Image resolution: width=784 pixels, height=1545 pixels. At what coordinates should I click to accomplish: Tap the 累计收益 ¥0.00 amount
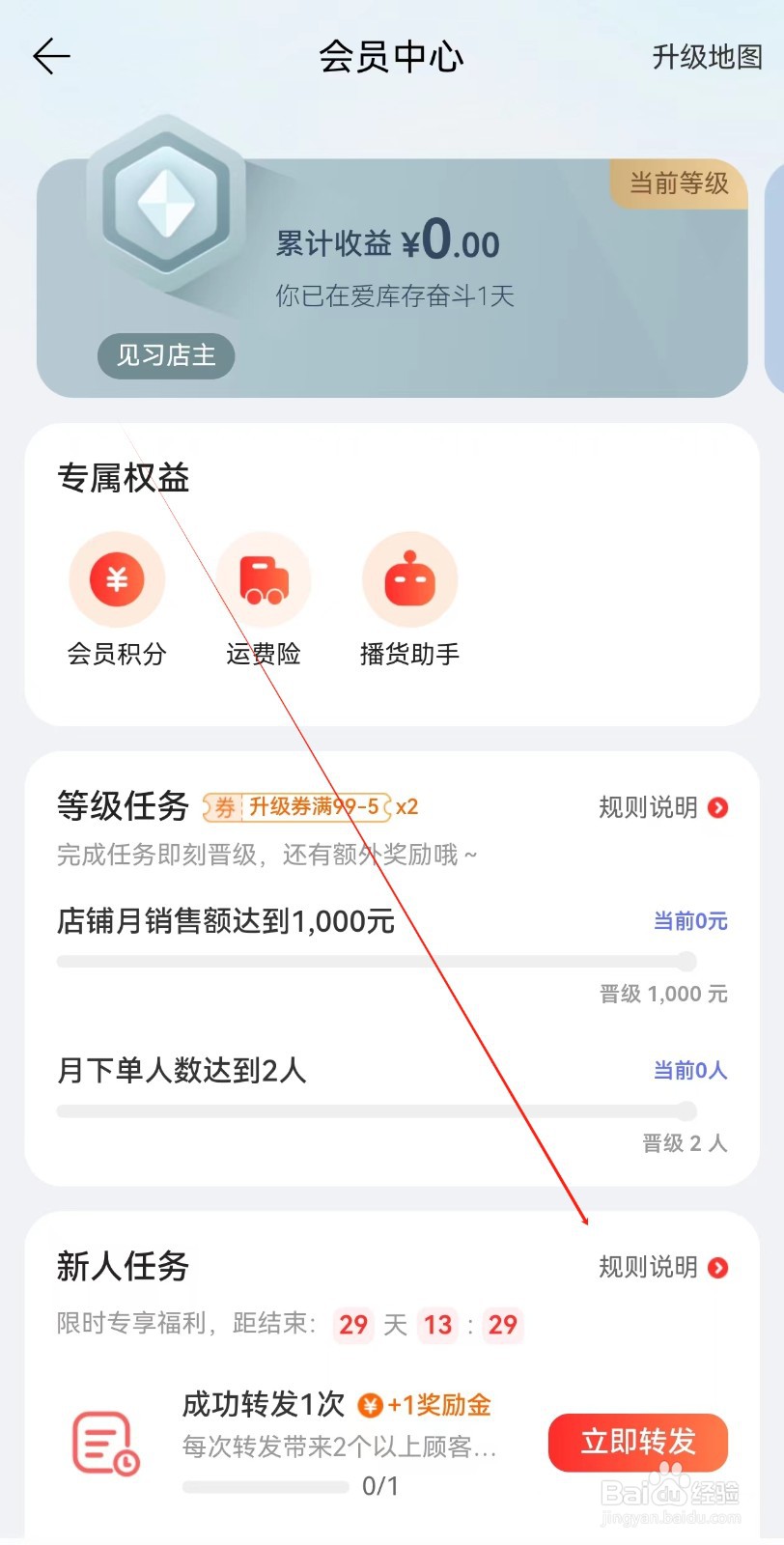point(386,243)
